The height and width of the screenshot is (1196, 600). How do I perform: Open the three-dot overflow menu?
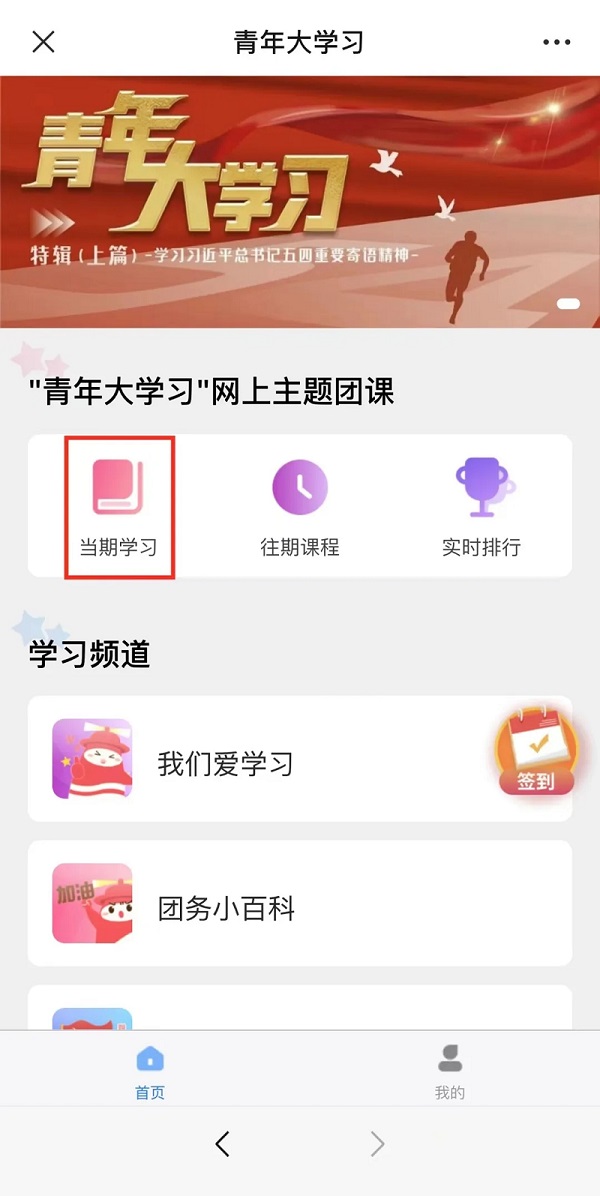(556, 42)
